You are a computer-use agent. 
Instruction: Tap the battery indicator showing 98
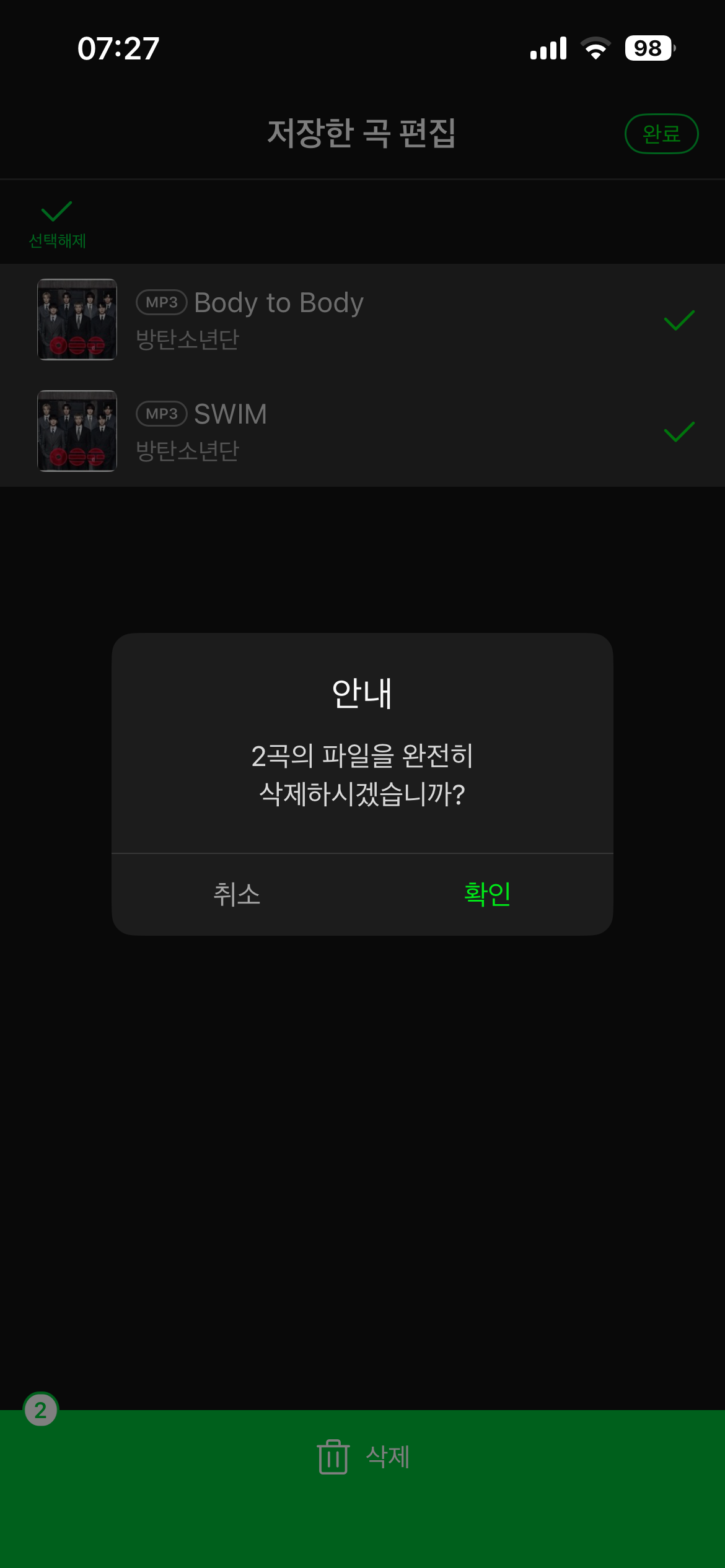point(646,48)
